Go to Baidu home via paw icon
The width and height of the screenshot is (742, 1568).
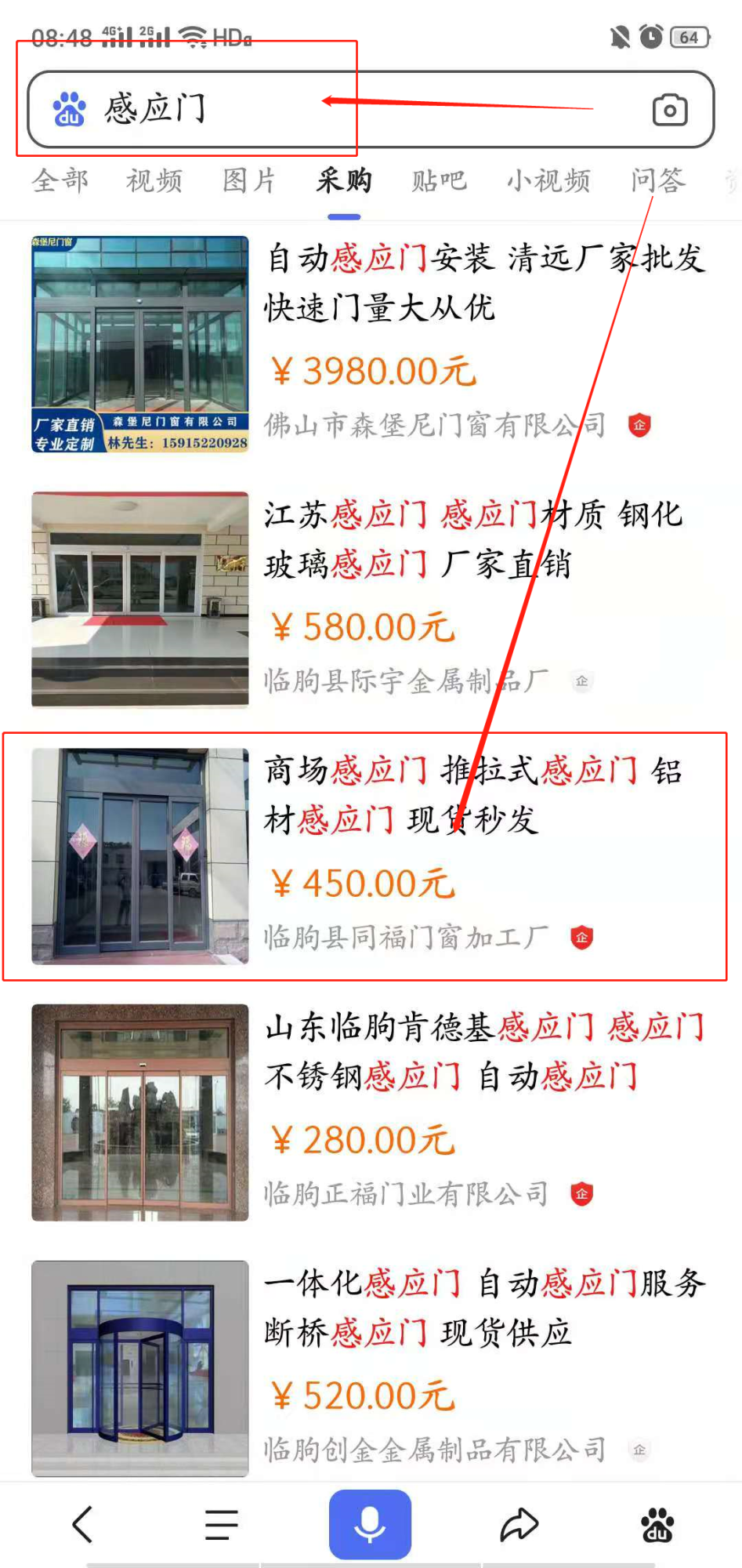click(658, 1525)
